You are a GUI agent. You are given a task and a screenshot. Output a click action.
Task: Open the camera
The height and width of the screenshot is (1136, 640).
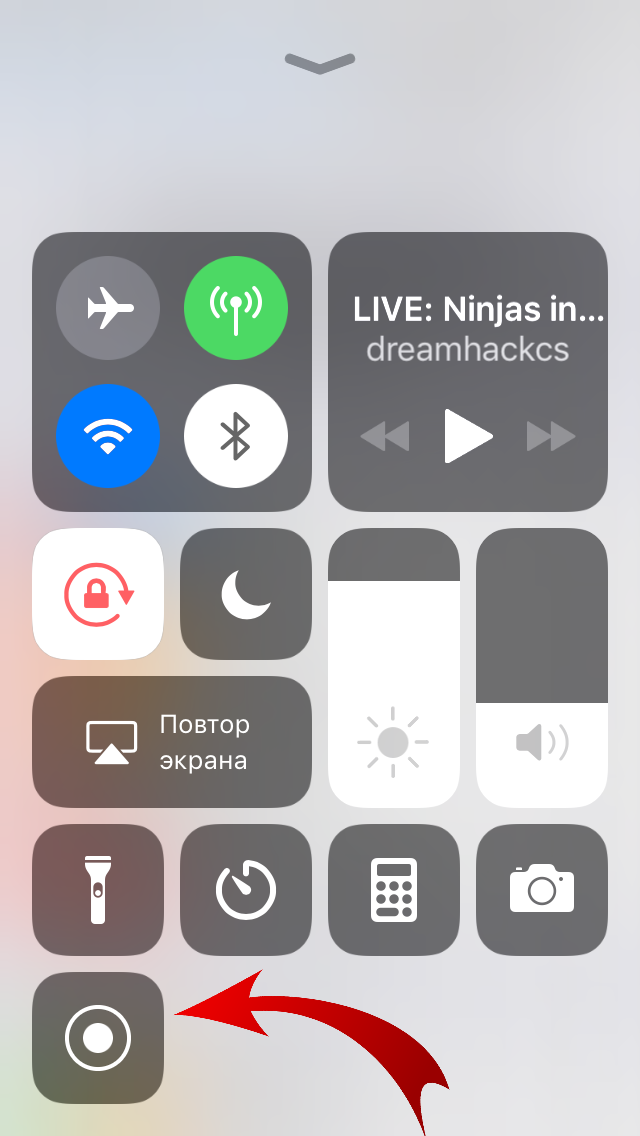[x=542, y=890]
